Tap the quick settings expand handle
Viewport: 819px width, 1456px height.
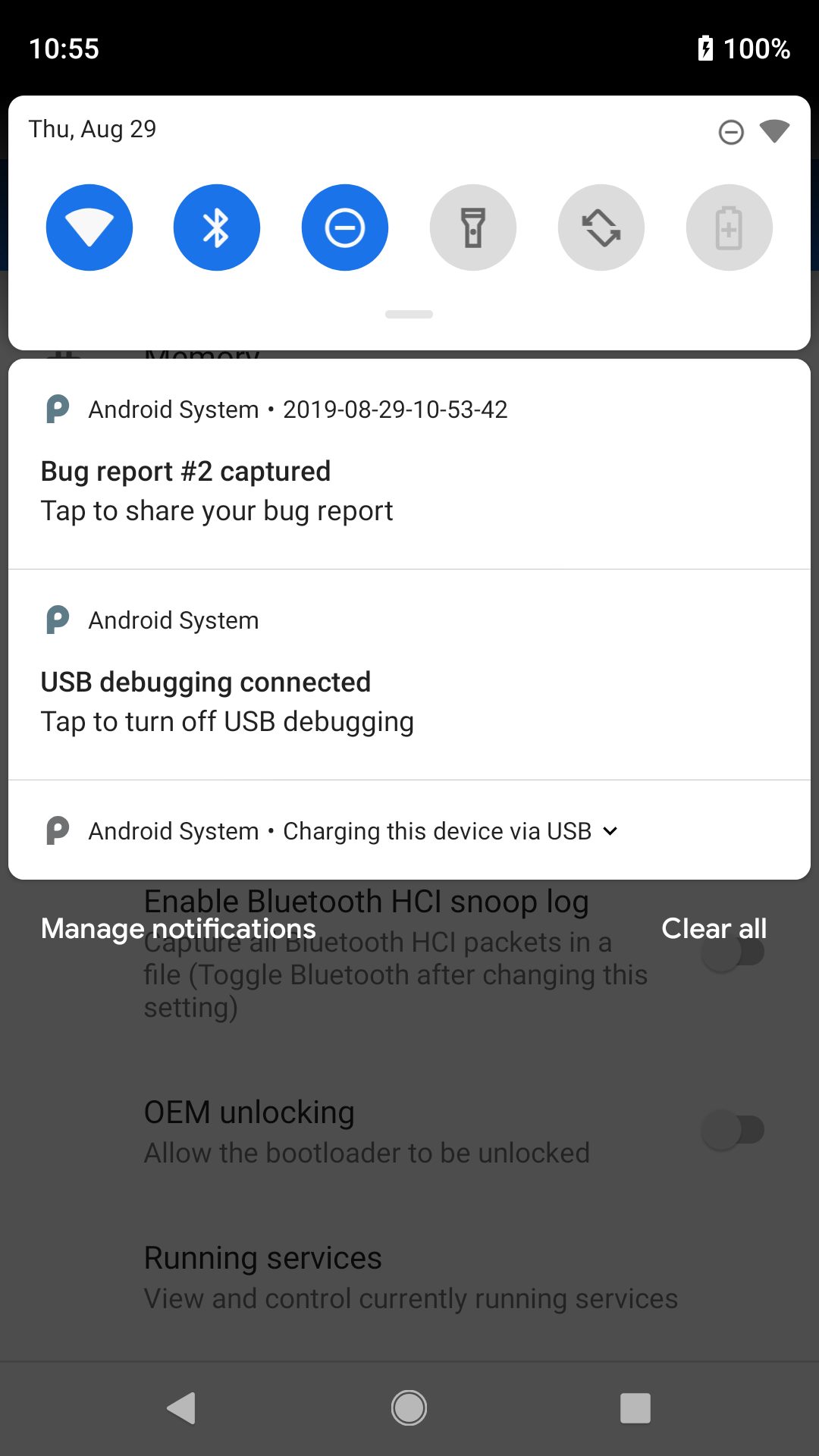click(x=409, y=314)
